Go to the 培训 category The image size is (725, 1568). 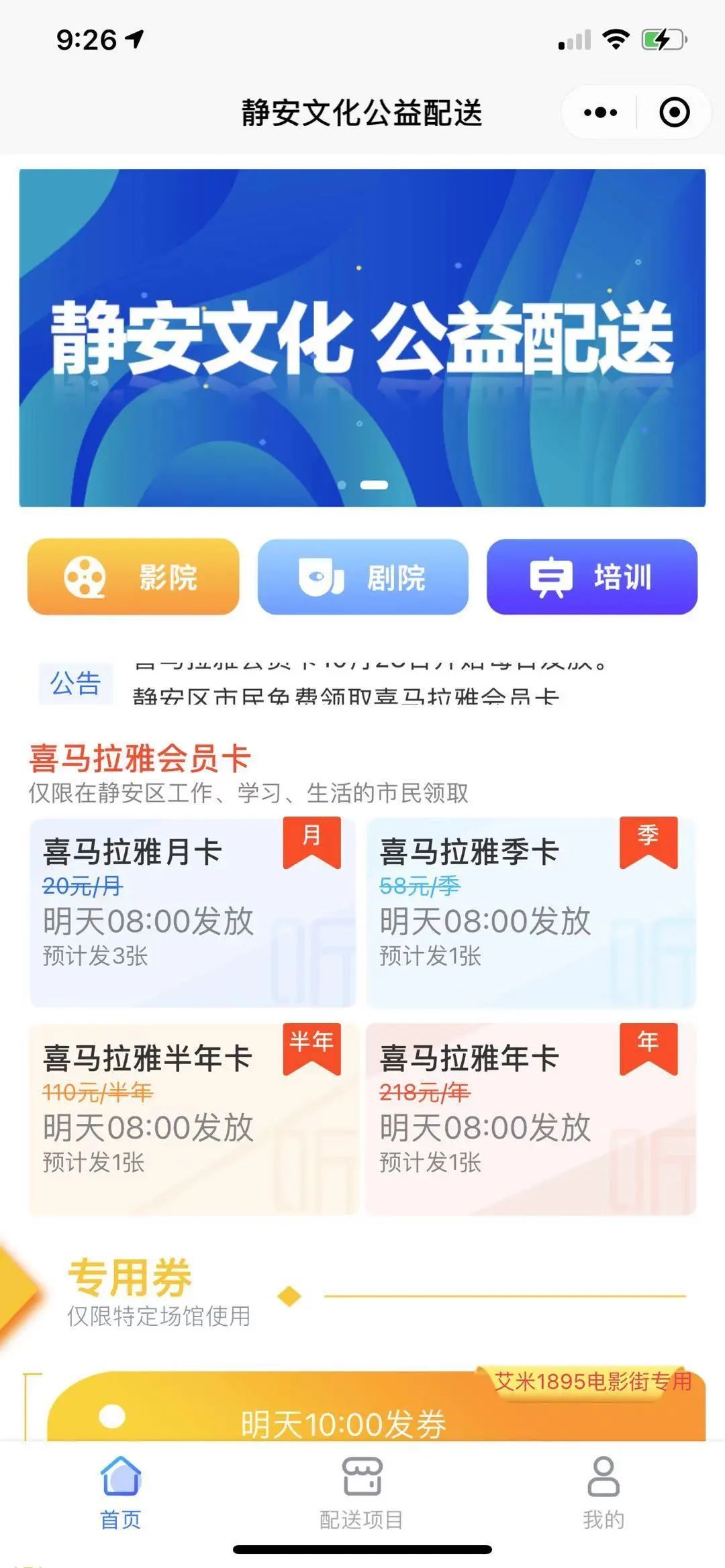(x=592, y=577)
